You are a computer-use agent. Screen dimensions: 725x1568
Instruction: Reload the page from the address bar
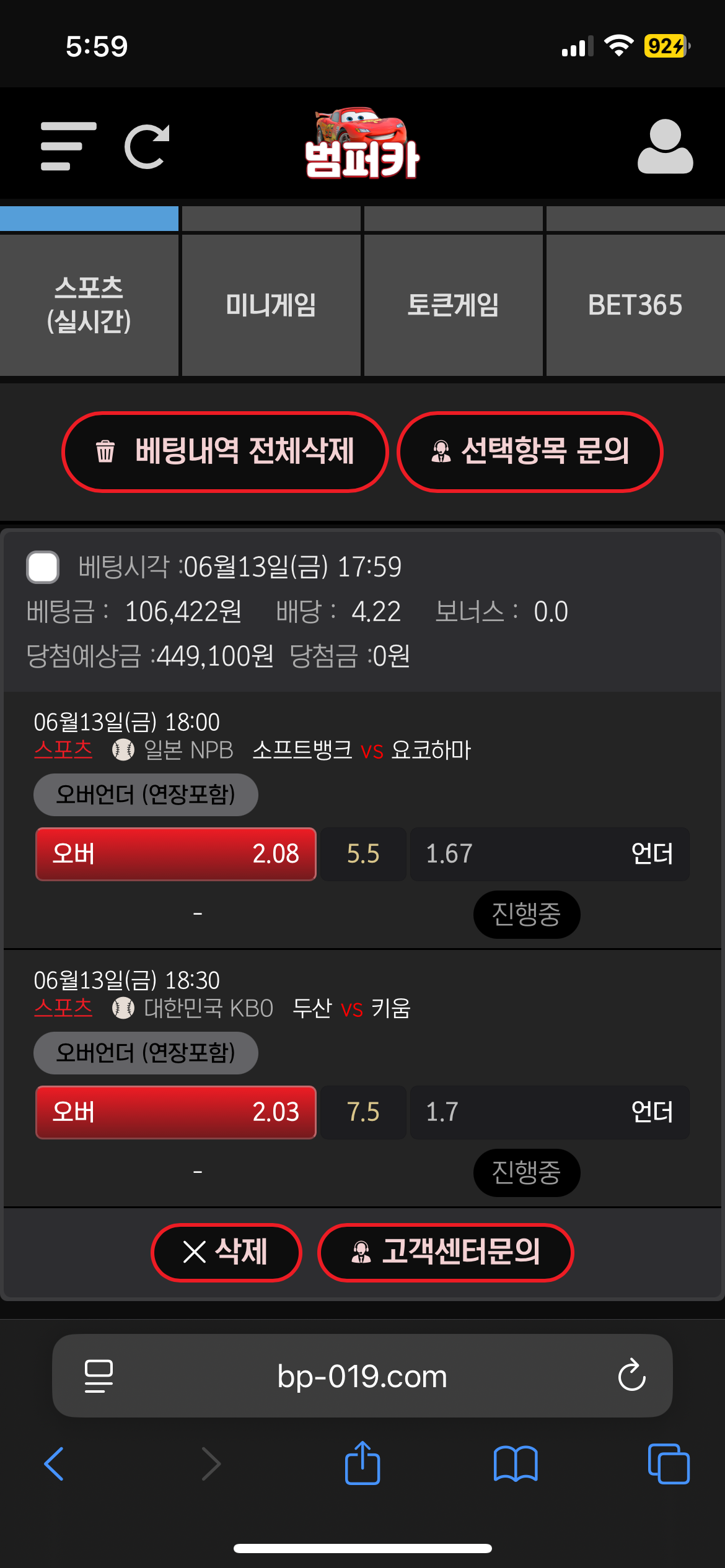click(x=631, y=1376)
